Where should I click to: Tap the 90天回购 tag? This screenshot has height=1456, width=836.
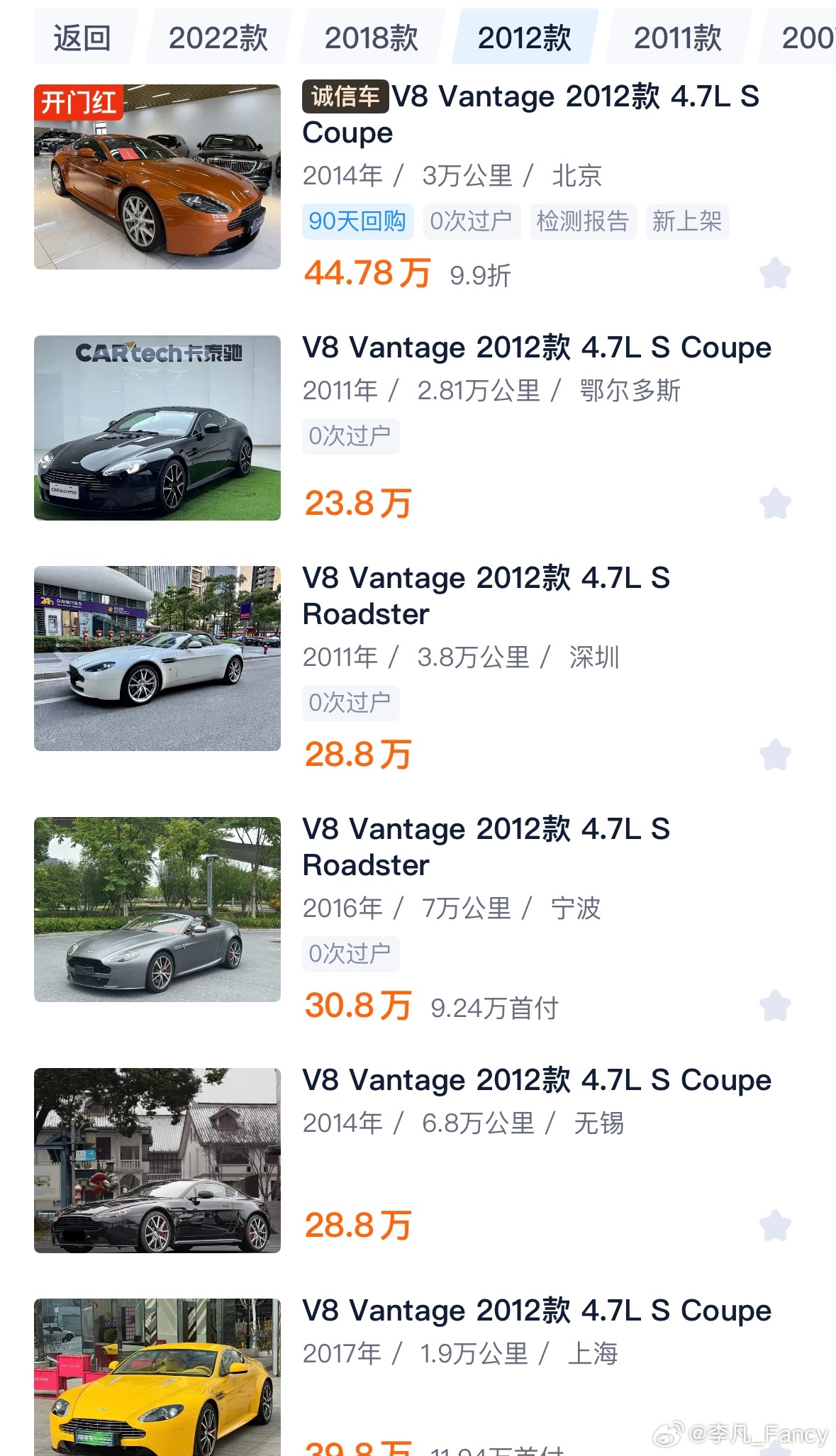[357, 221]
